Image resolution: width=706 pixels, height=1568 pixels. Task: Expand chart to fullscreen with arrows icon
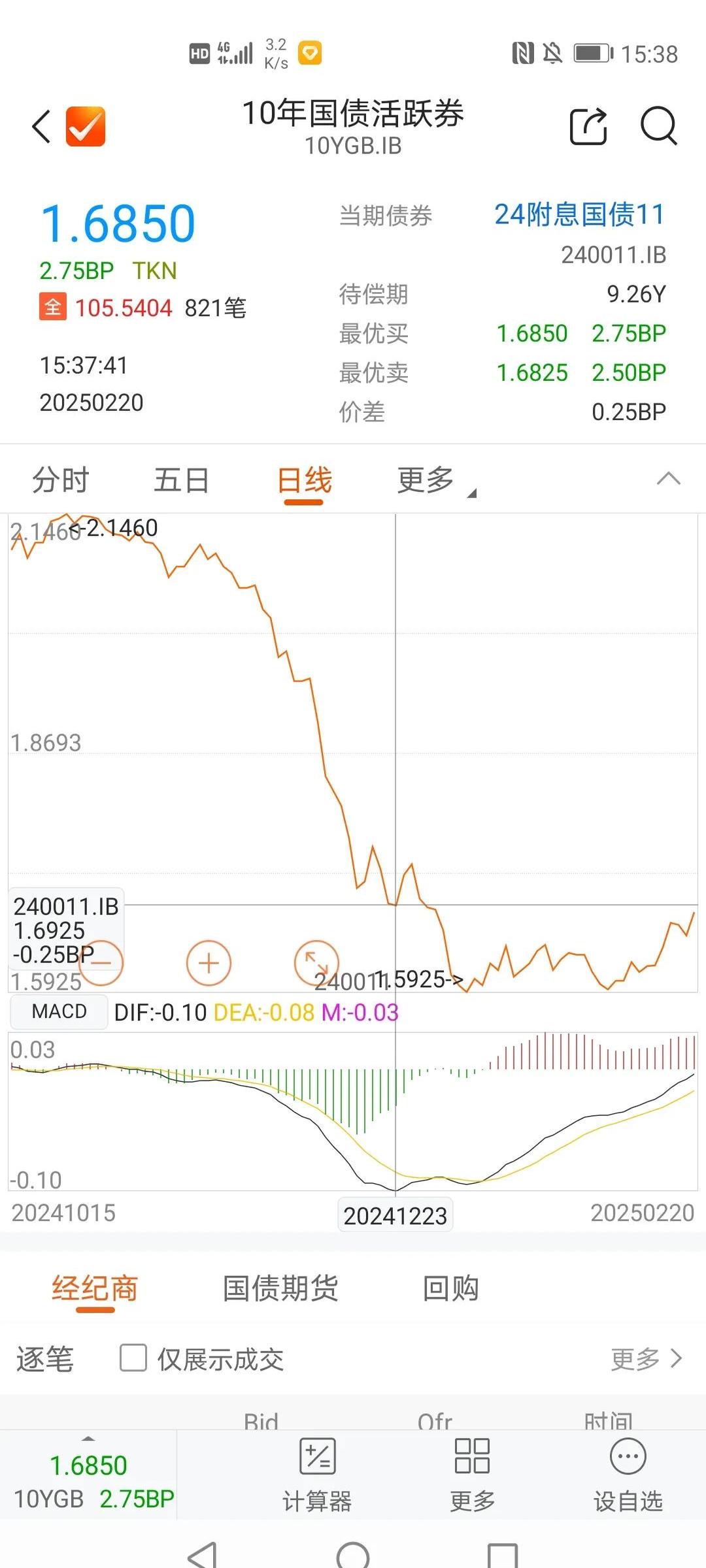316,962
